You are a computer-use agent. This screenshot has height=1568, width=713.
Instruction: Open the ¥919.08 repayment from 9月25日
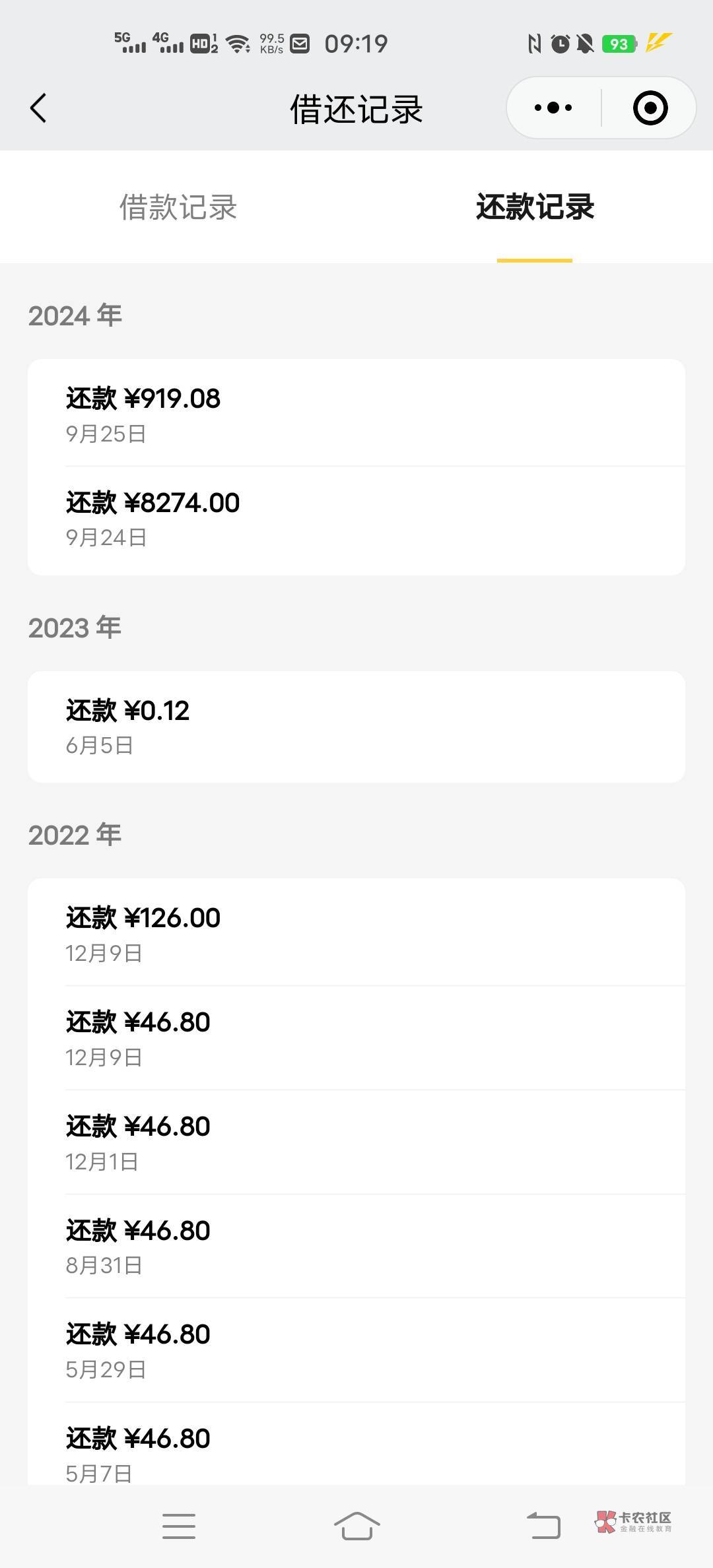(356, 414)
